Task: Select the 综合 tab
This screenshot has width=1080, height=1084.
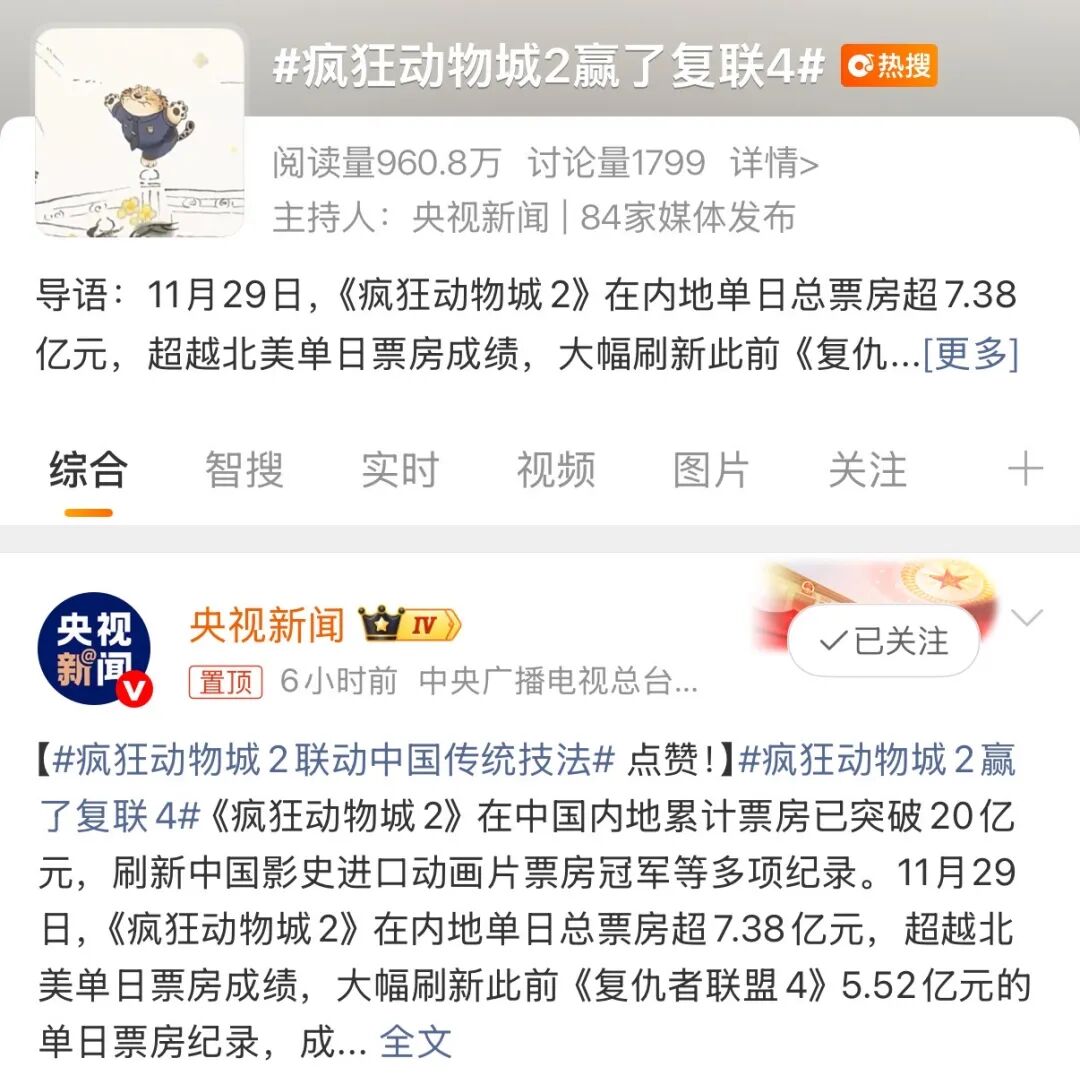Action: click(89, 470)
